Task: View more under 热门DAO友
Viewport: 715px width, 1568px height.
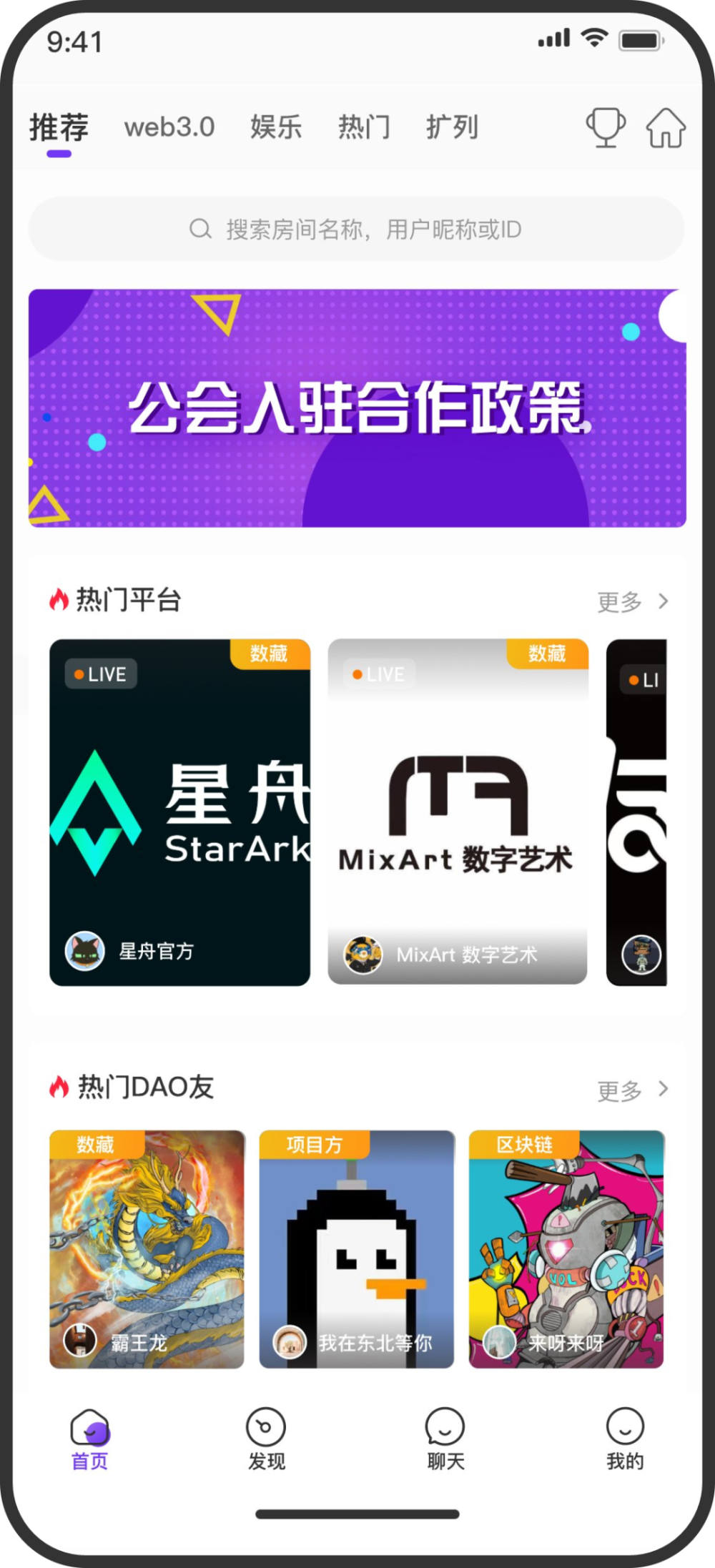Action: (633, 1090)
